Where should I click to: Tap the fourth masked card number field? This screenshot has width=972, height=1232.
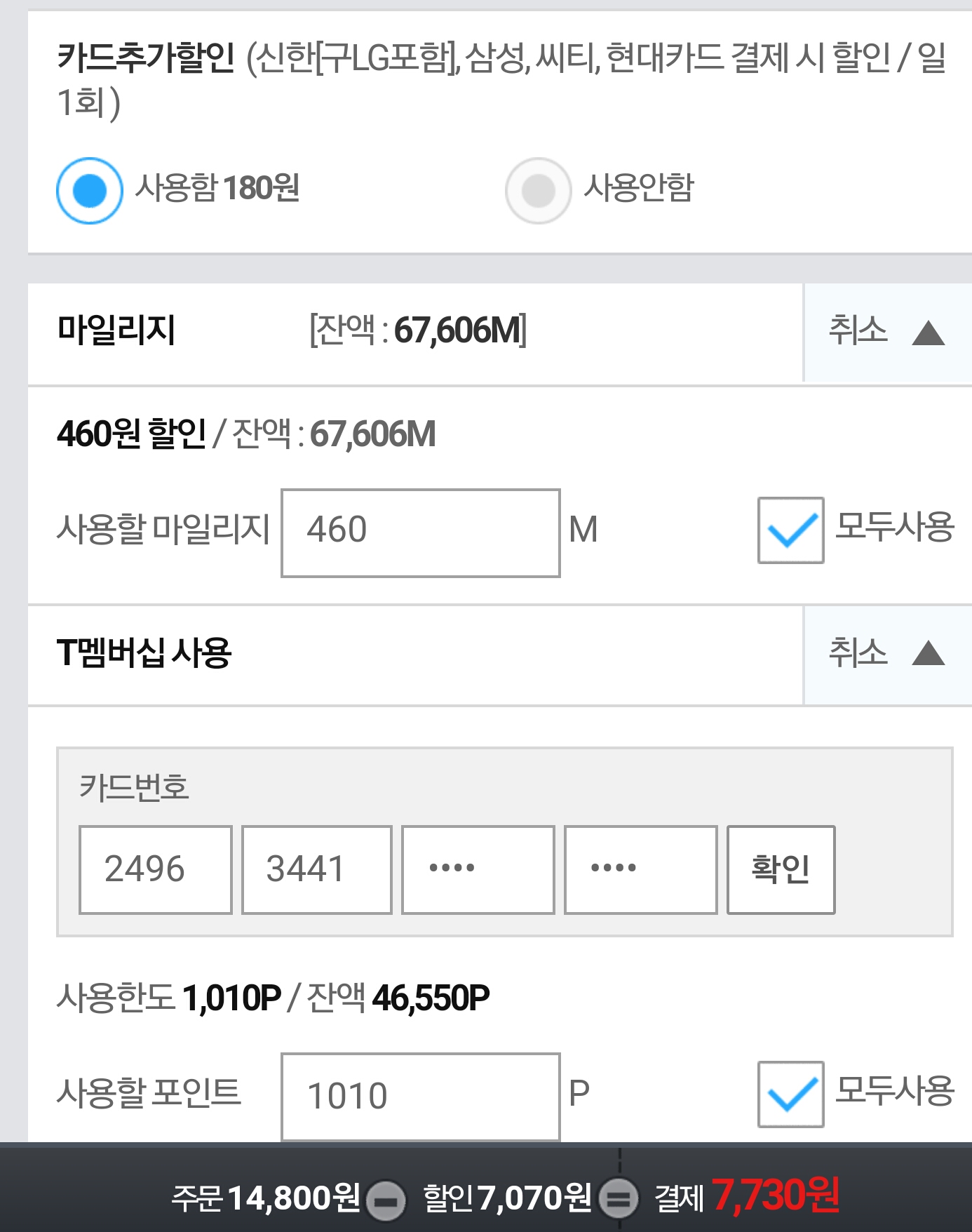tap(640, 869)
